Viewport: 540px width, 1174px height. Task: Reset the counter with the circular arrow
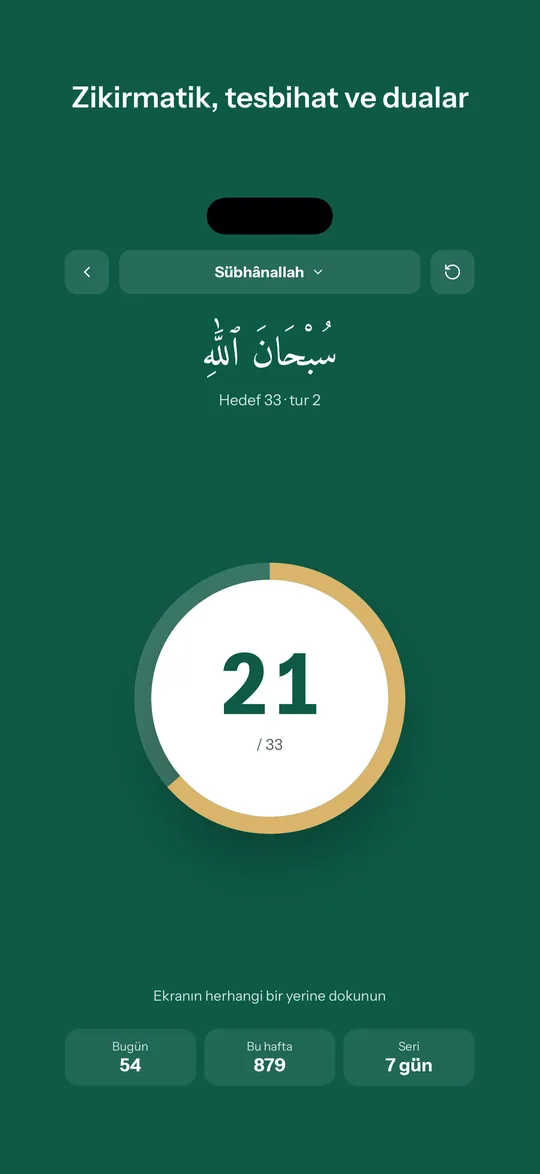point(452,272)
